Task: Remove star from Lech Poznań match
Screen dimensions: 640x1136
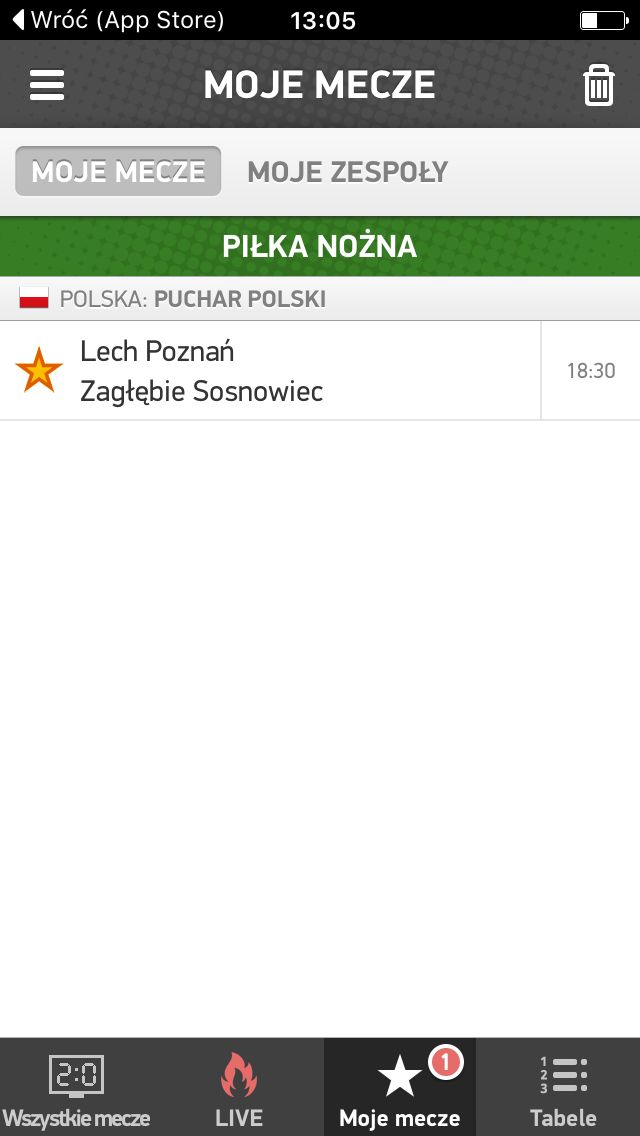Action: click(x=39, y=370)
